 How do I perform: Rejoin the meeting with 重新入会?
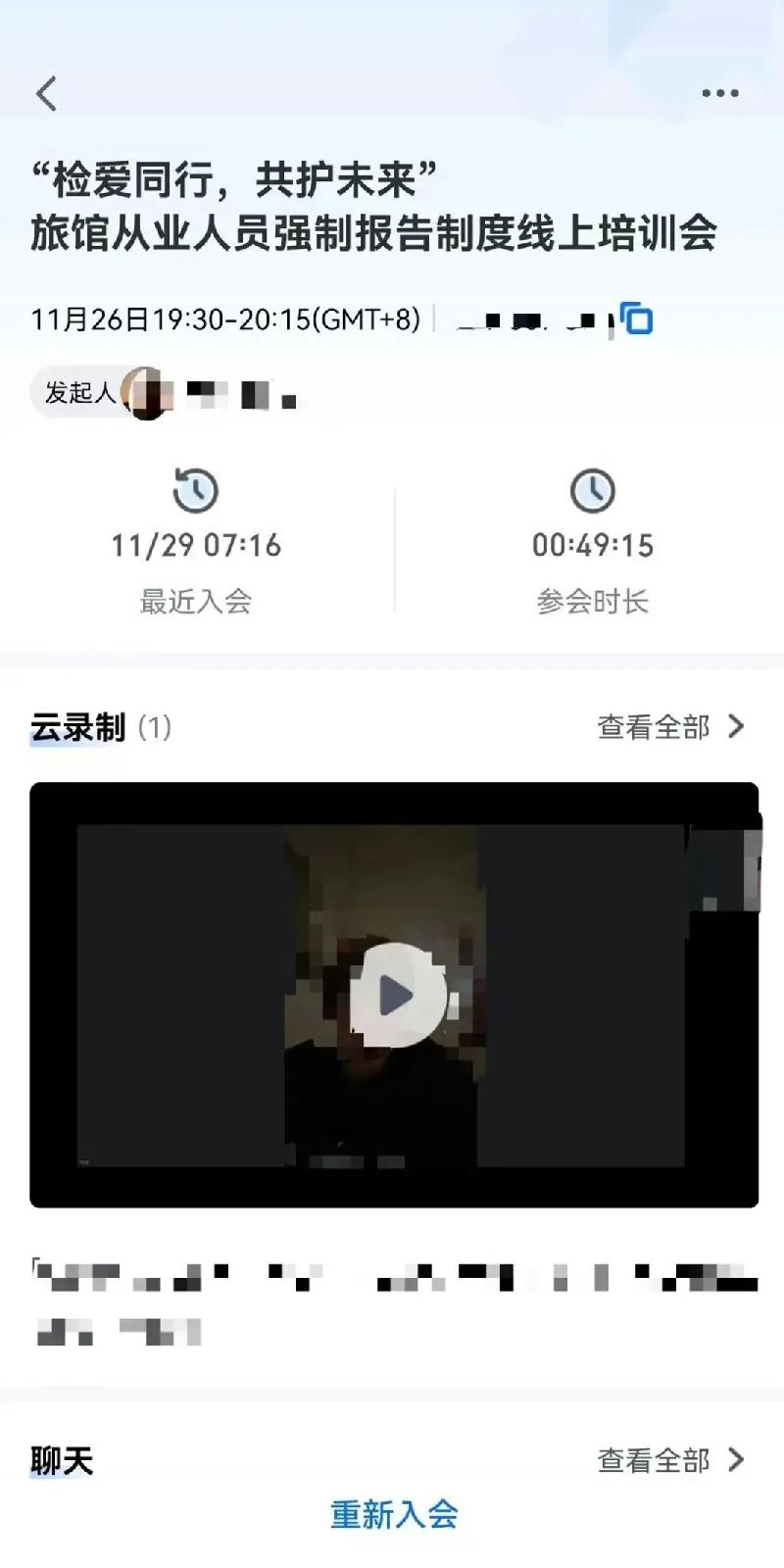pyautogui.click(x=394, y=1515)
